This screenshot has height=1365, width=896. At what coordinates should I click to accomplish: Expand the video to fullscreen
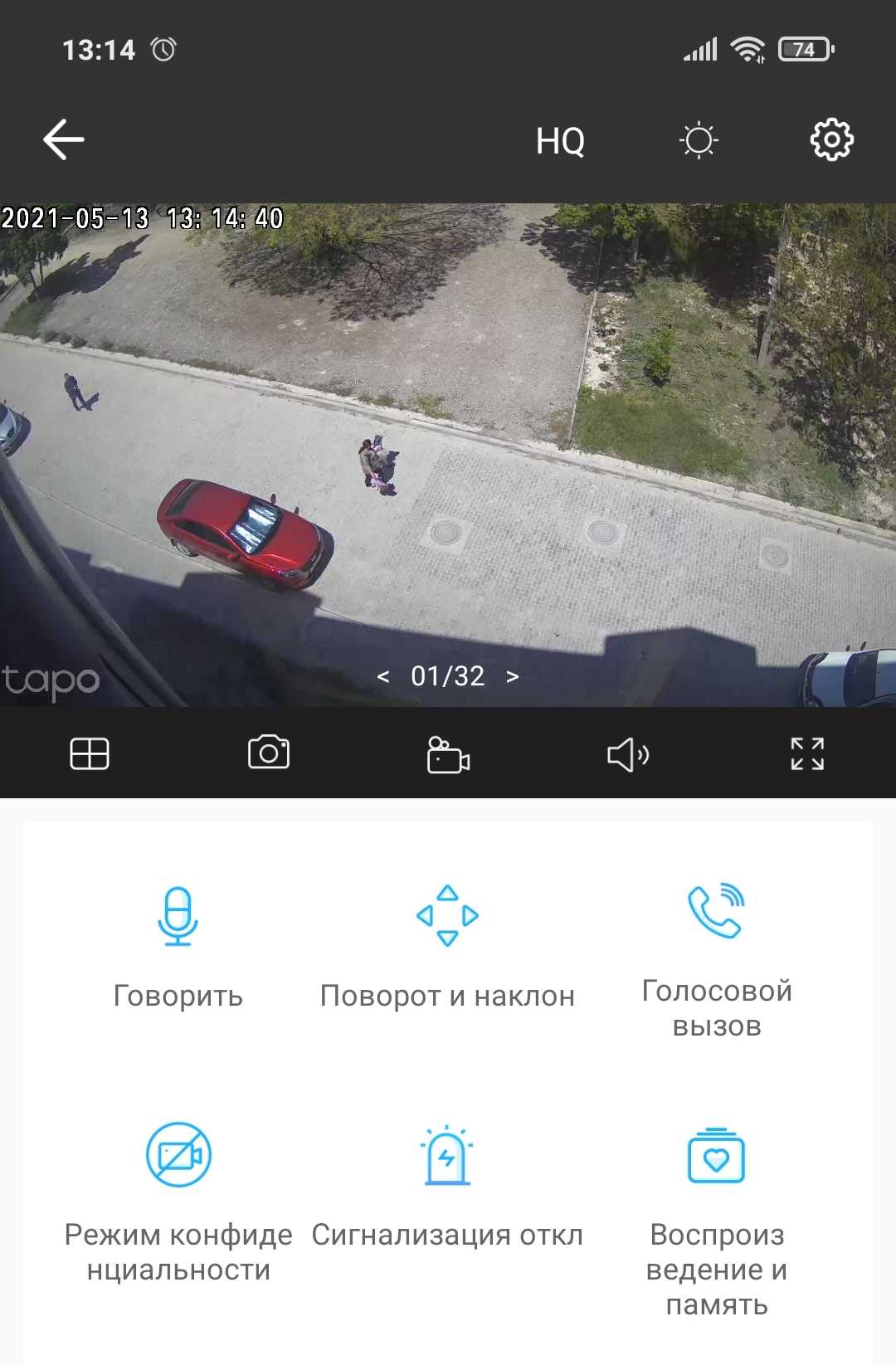click(x=807, y=753)
